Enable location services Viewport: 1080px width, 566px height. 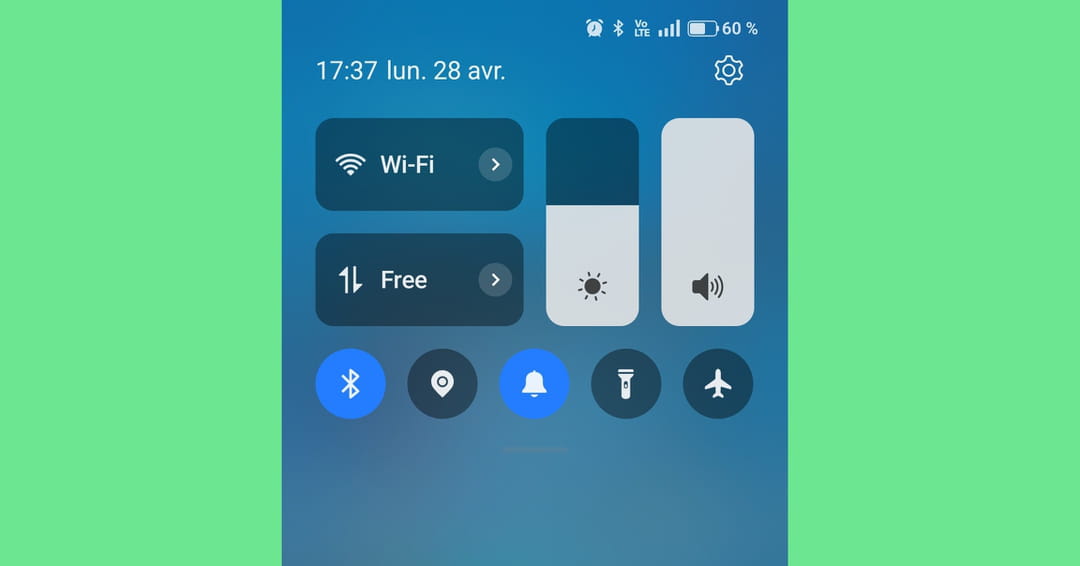(x=442, y=383)
